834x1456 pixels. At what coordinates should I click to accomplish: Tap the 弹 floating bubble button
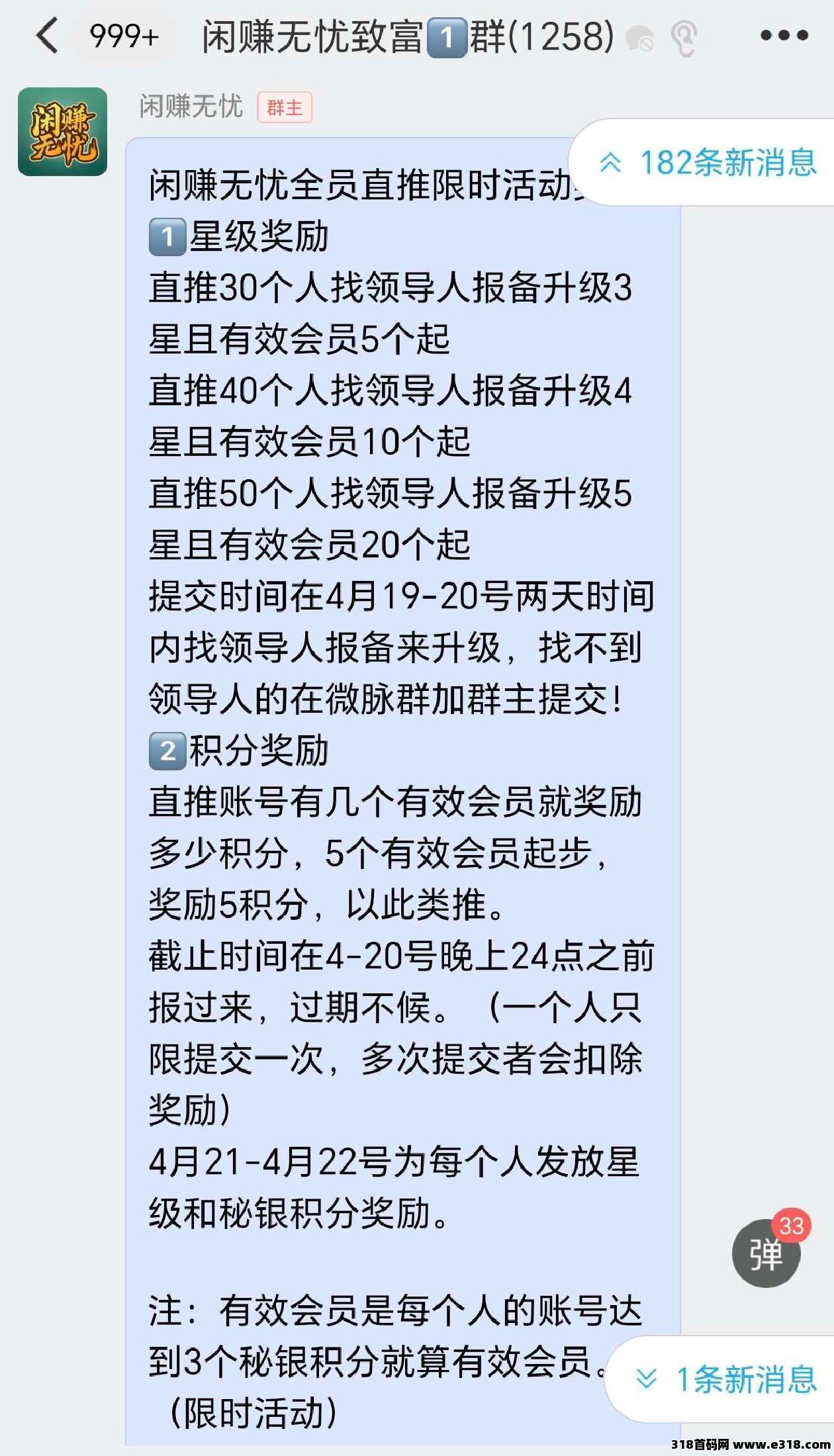point(766,1253)
